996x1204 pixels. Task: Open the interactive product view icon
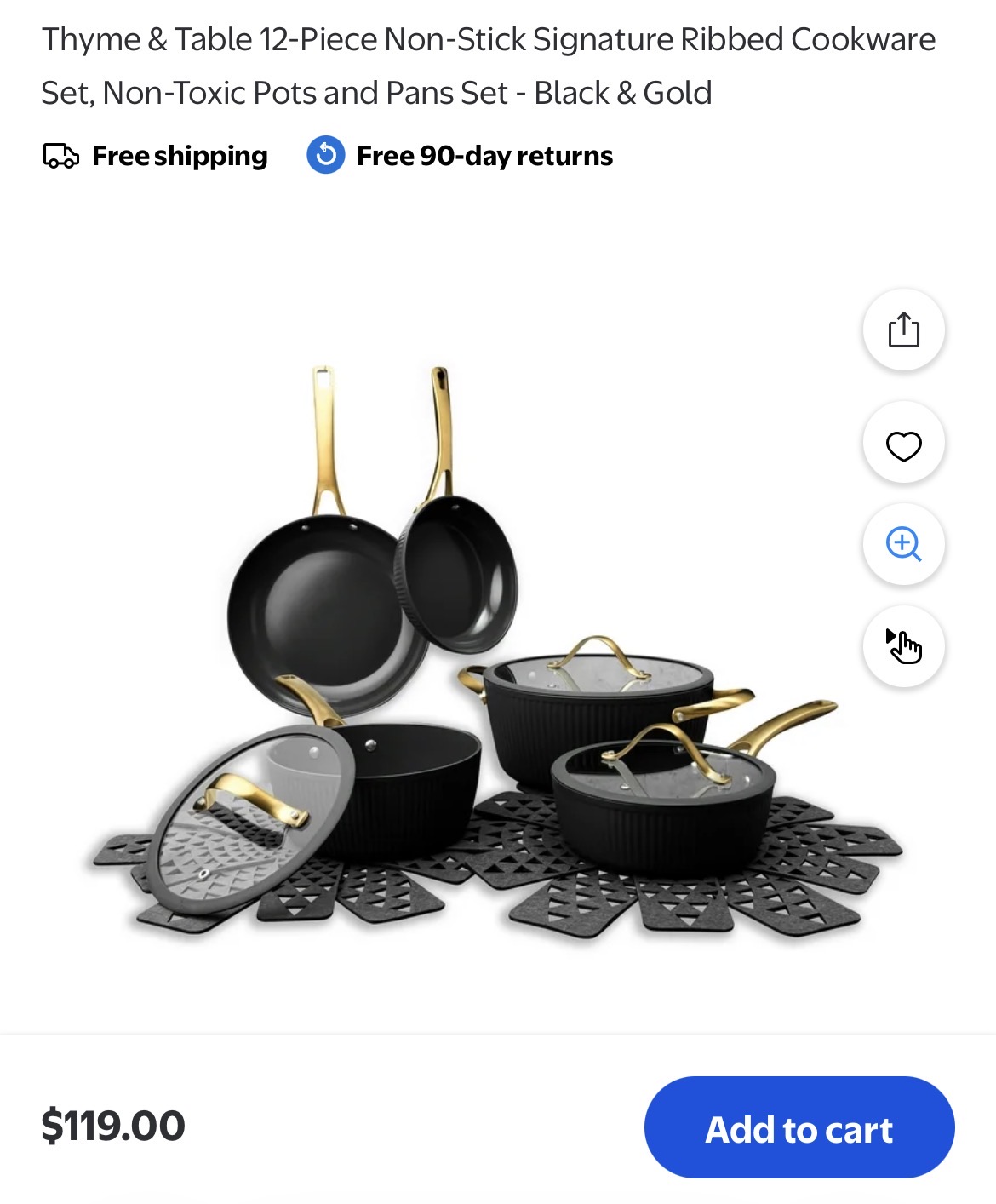tap(903, 646)
